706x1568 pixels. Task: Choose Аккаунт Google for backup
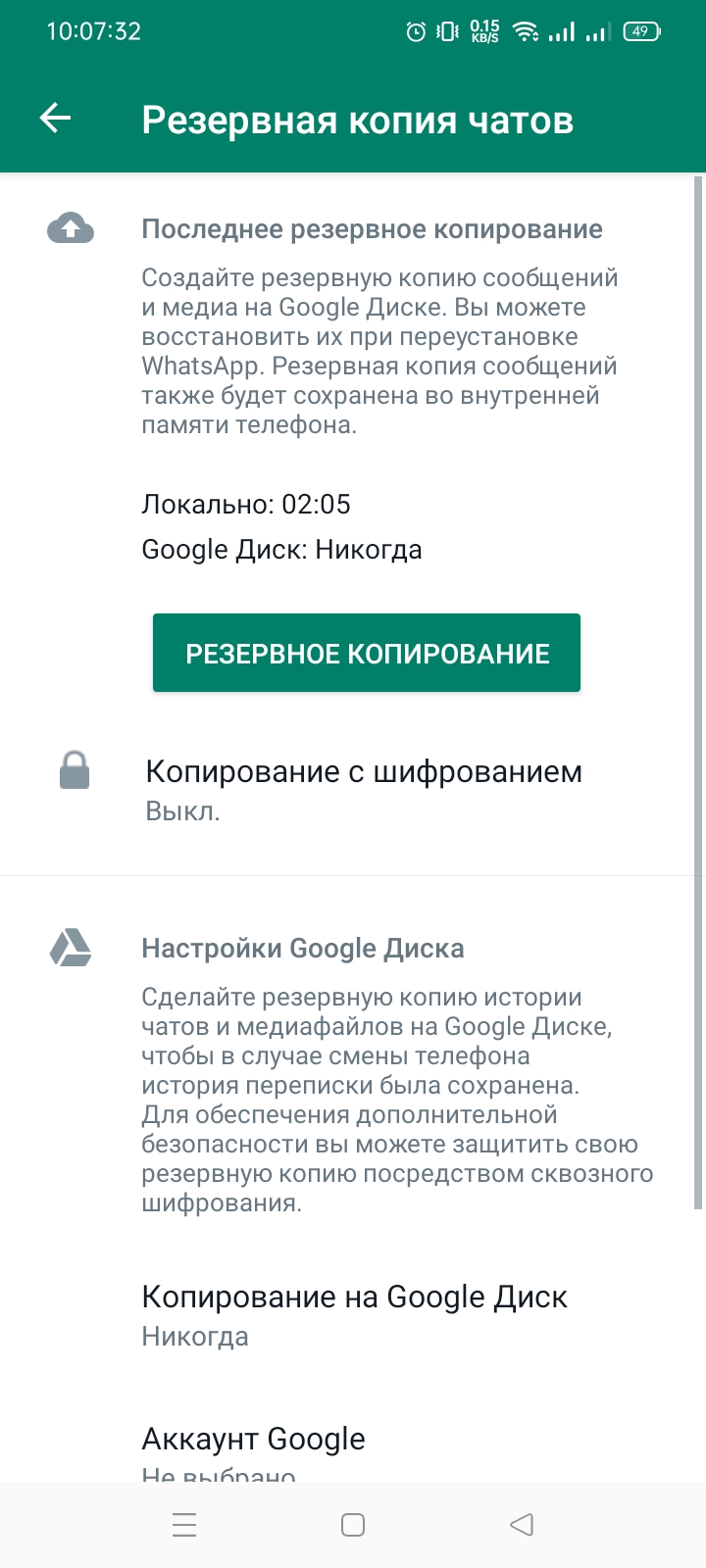click(254, 1445)
